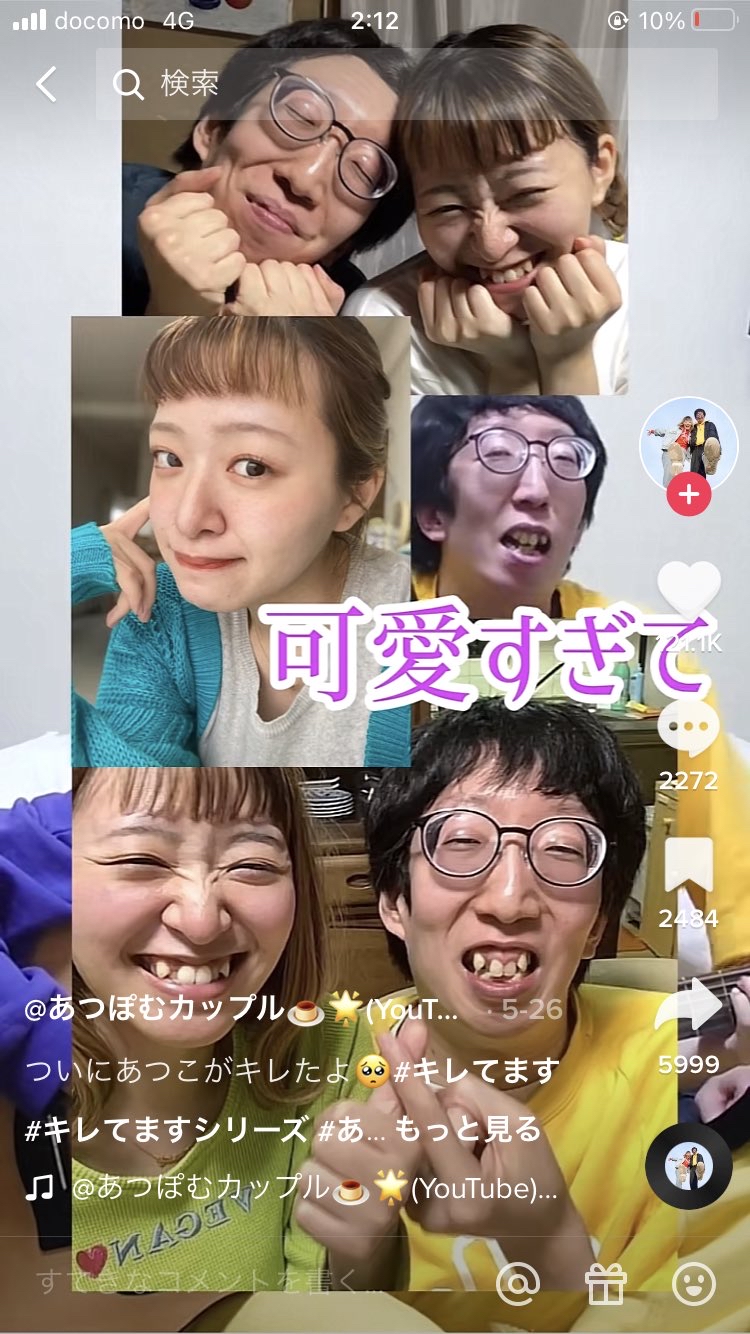Share this video via the arrow icon
The width and height of the screenshot is (750, 1334).
click(688, 1007)
